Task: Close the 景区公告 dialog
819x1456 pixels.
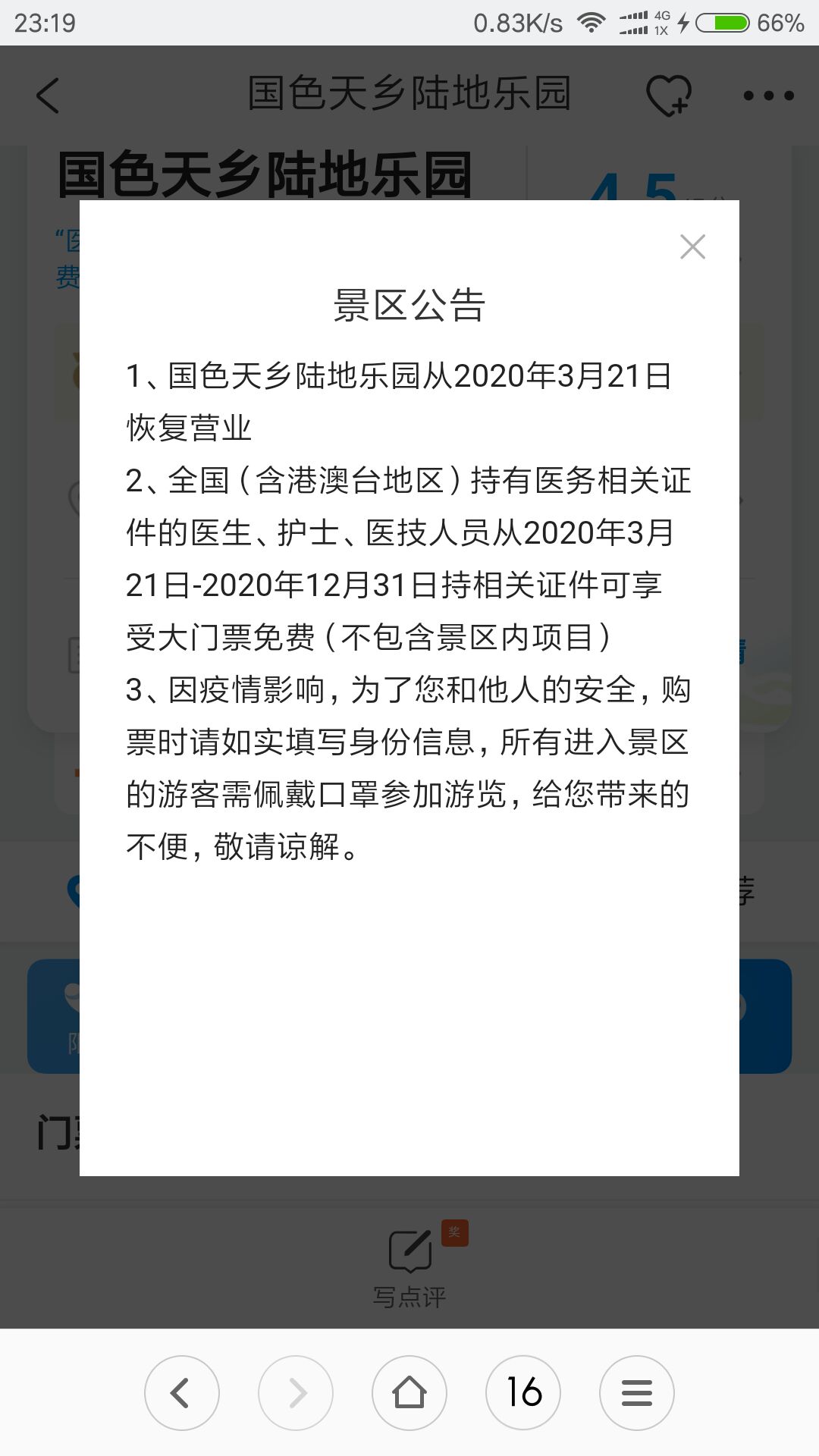Action: 692,246
